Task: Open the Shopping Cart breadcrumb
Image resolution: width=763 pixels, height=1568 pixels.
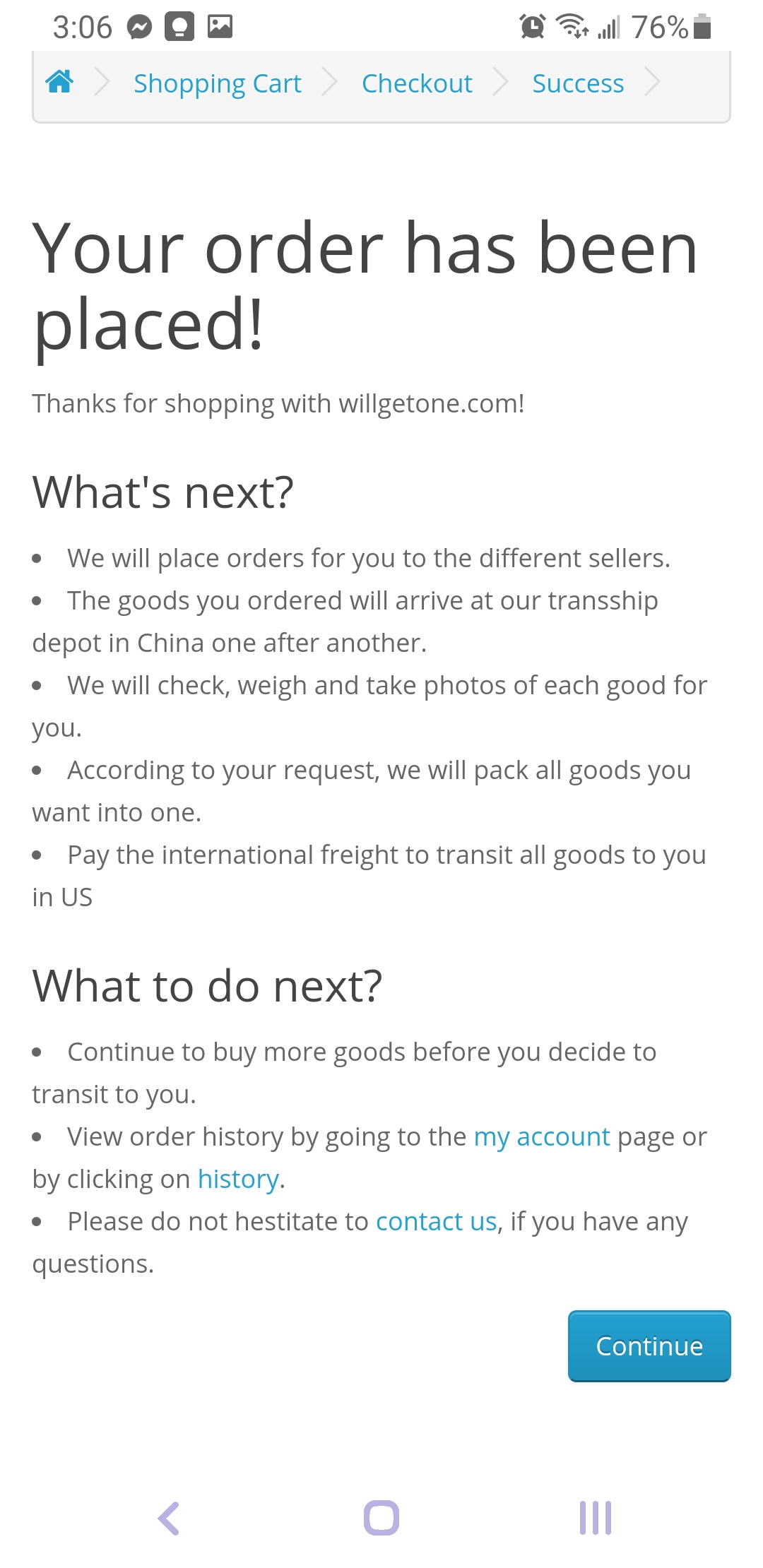Action: click(218, 83)
